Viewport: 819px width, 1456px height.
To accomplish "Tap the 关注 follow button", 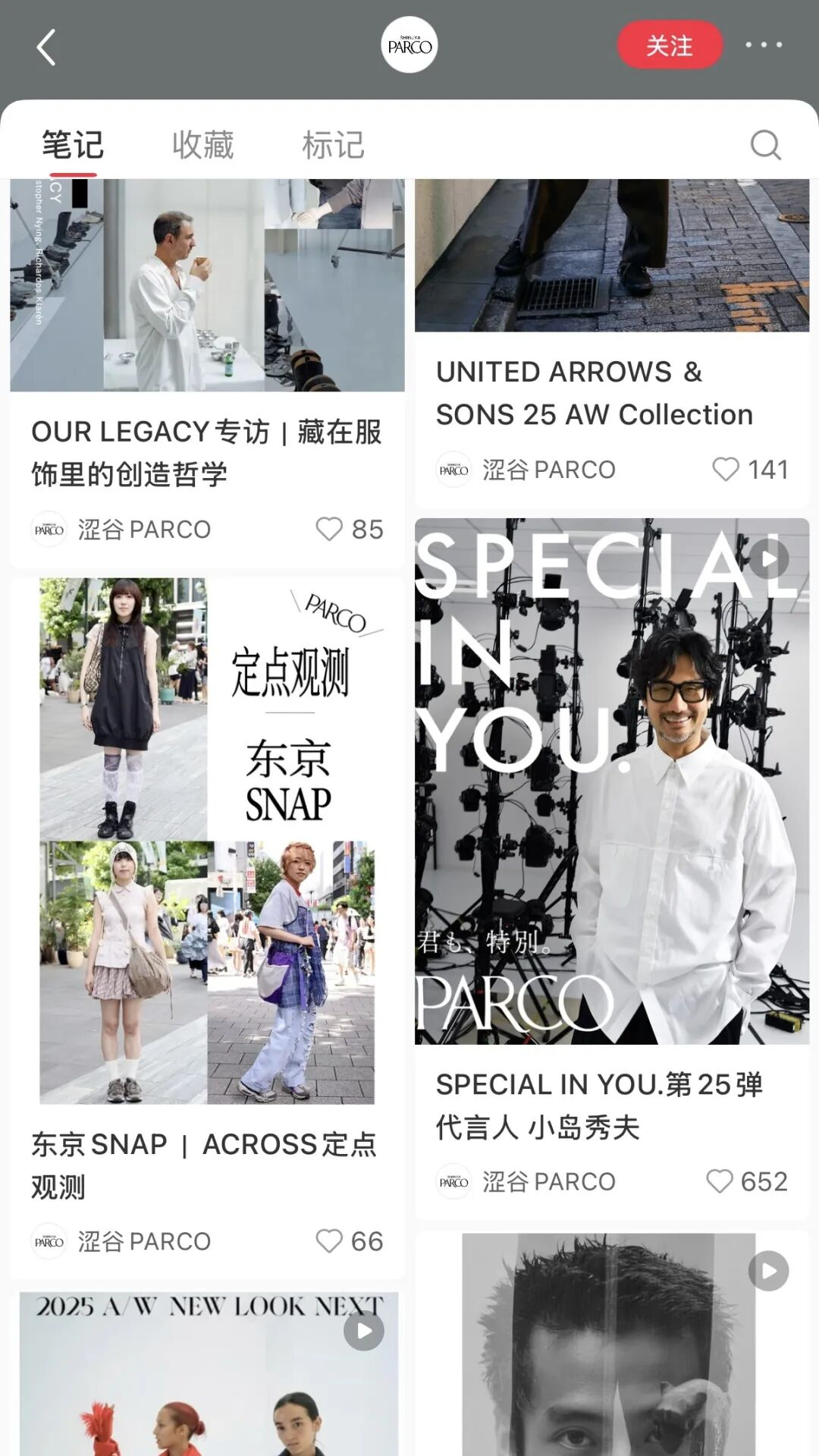I will click(669, 46).
